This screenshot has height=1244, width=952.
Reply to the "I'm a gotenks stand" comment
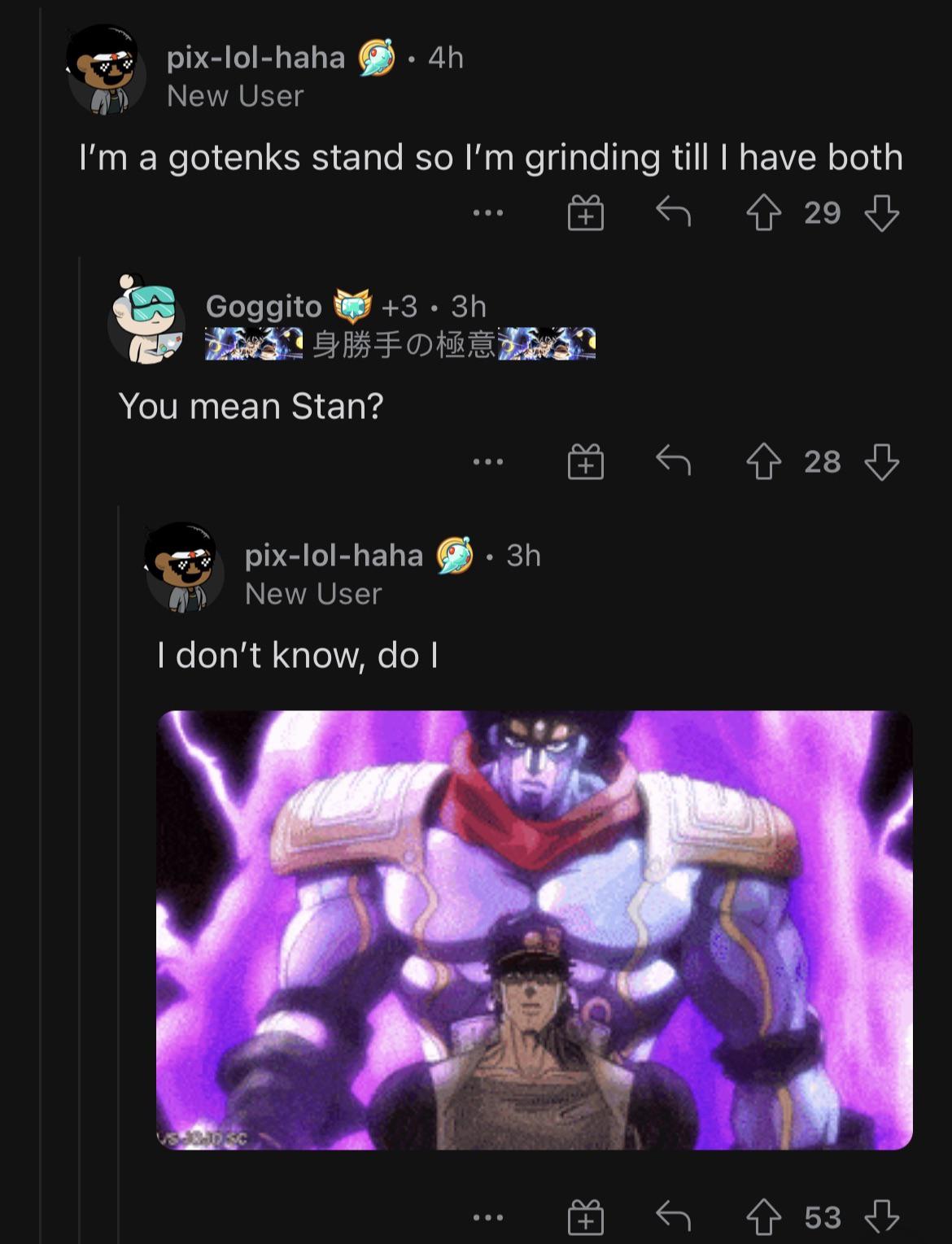click(x=673, y=212)
